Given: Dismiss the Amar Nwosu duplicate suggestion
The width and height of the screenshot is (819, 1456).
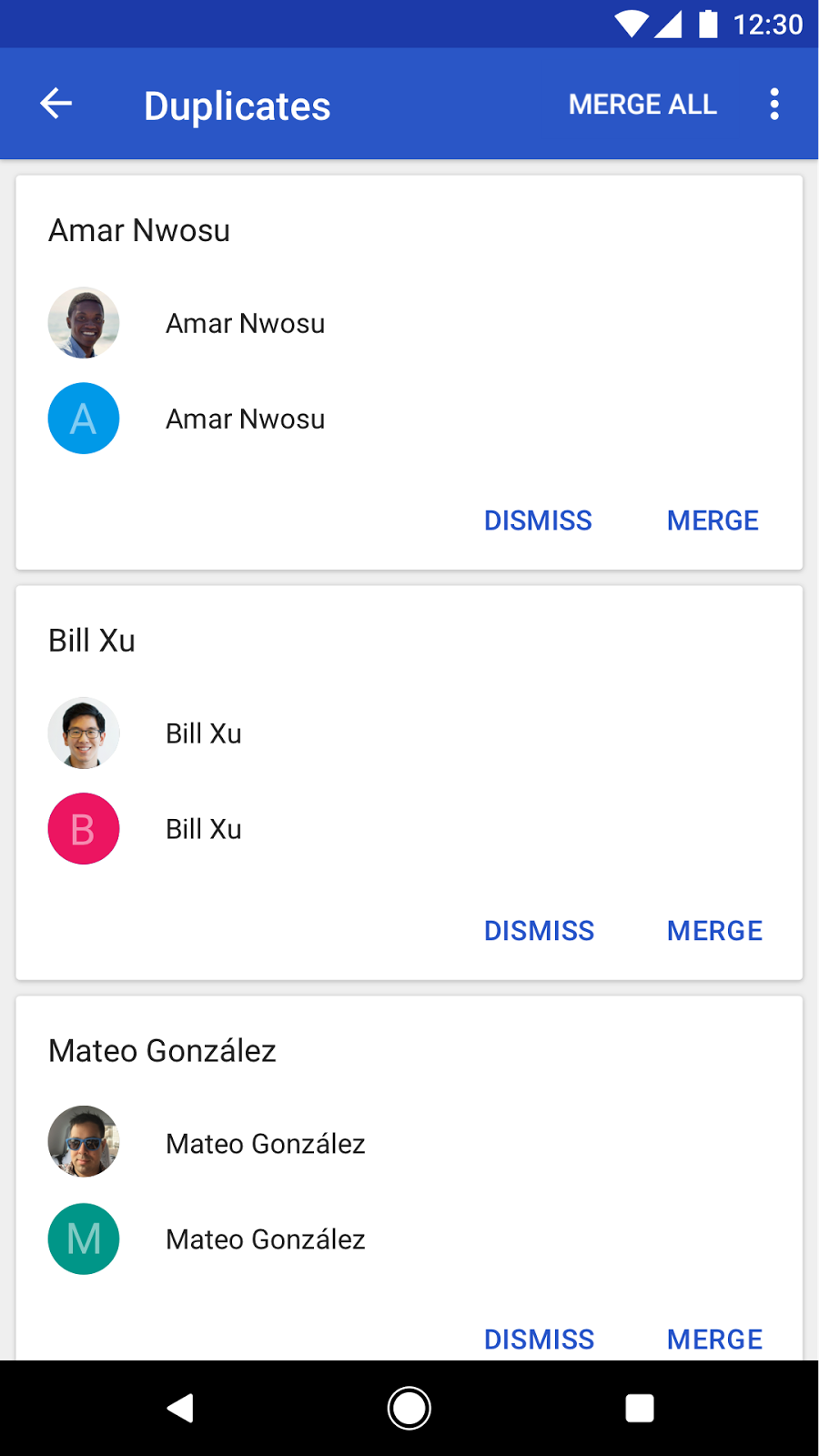Looking at the screenshot, I should coord(538,521).
